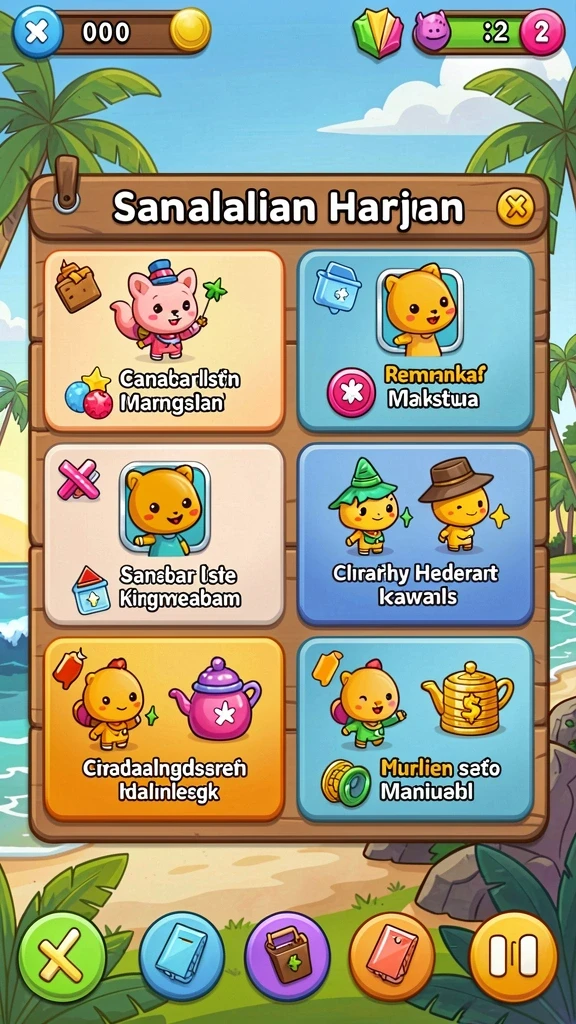Viewport: 576px width, 1024px height.
Task: Open the Clirarhy Hederart kawails card
Action: point(415,534)
